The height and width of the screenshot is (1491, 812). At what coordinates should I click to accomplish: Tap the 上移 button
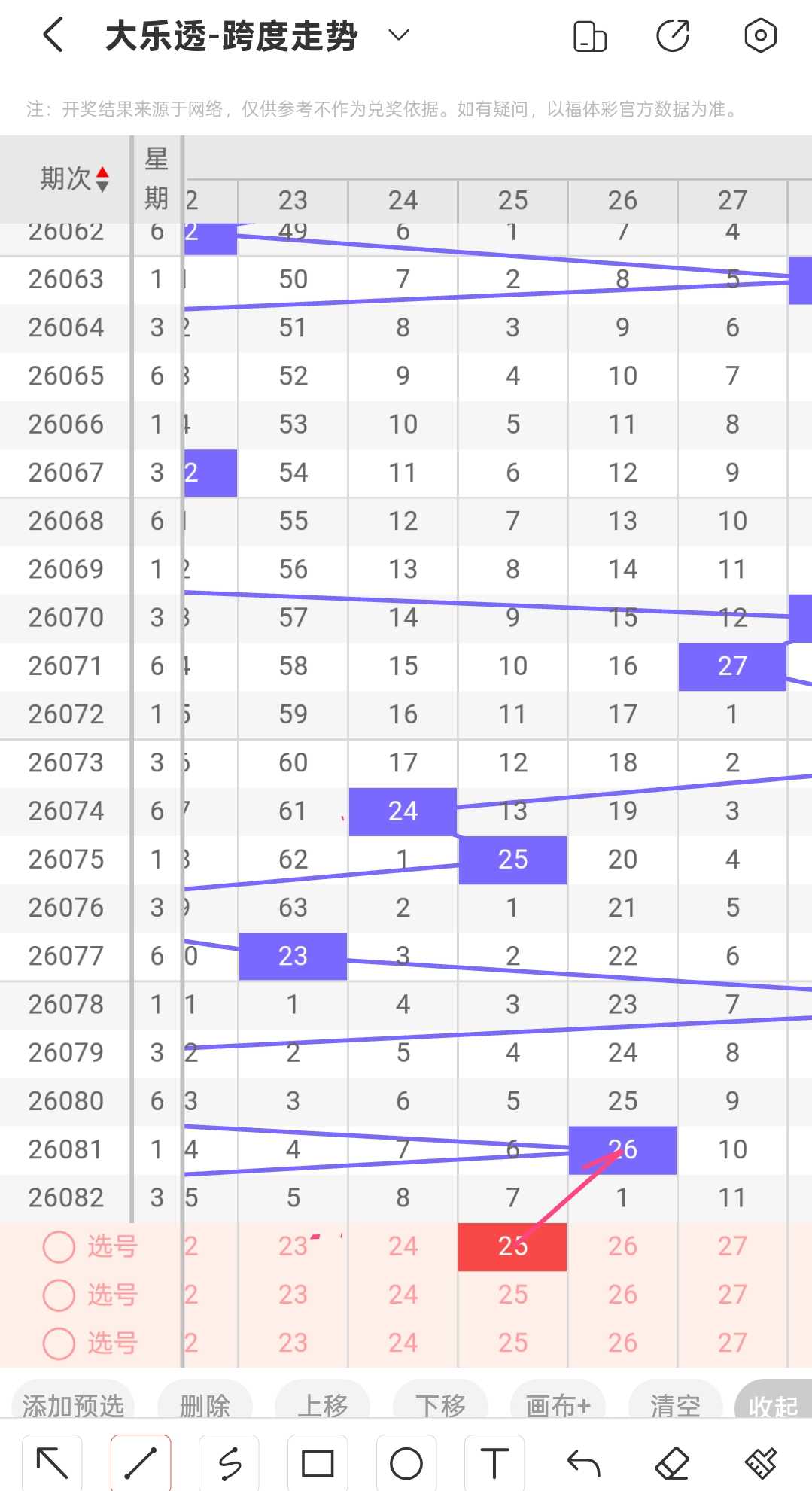click(x=323, y=1405)
